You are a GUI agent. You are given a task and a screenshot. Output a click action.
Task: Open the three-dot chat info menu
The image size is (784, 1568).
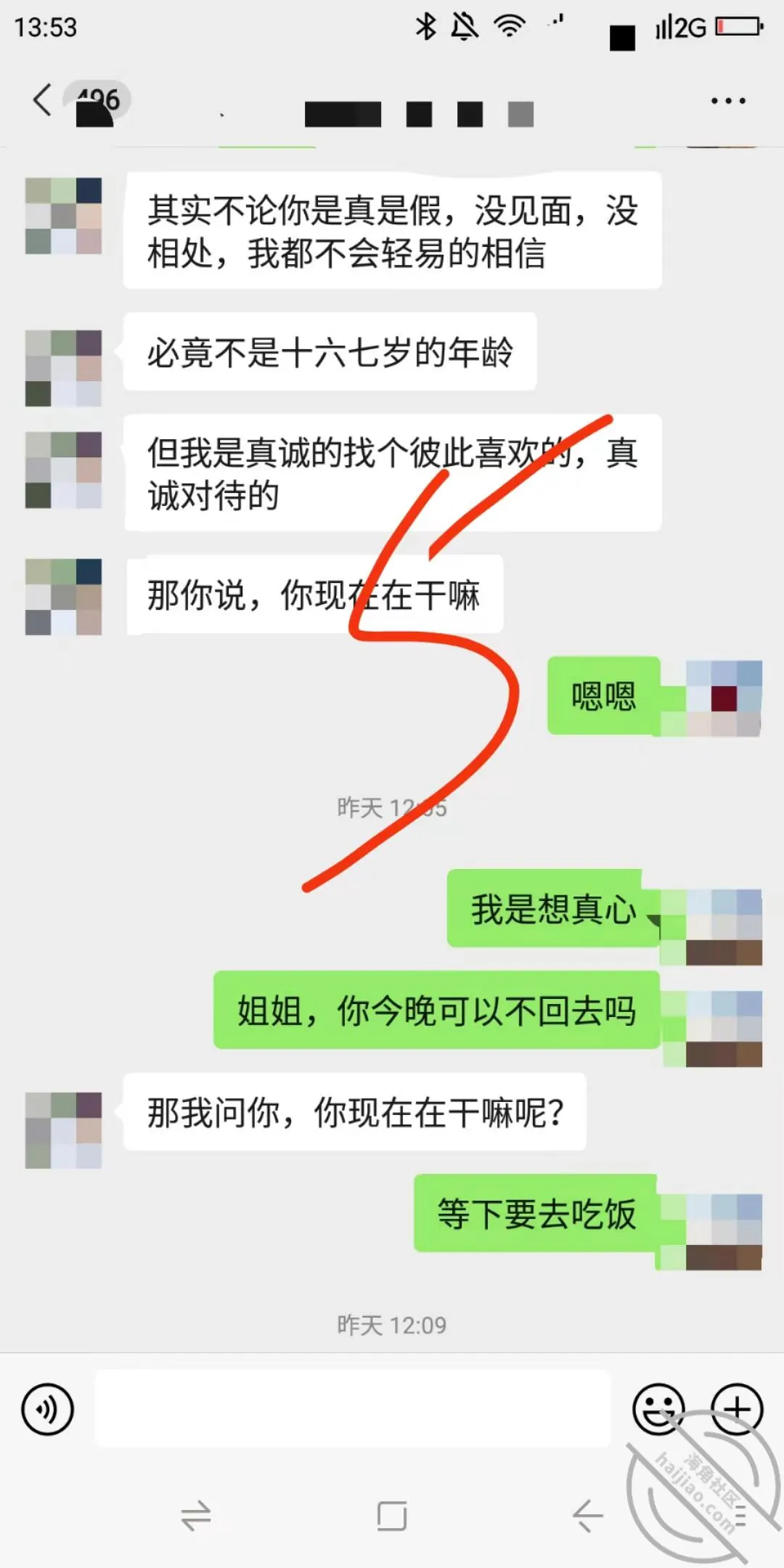click(728, 101)
